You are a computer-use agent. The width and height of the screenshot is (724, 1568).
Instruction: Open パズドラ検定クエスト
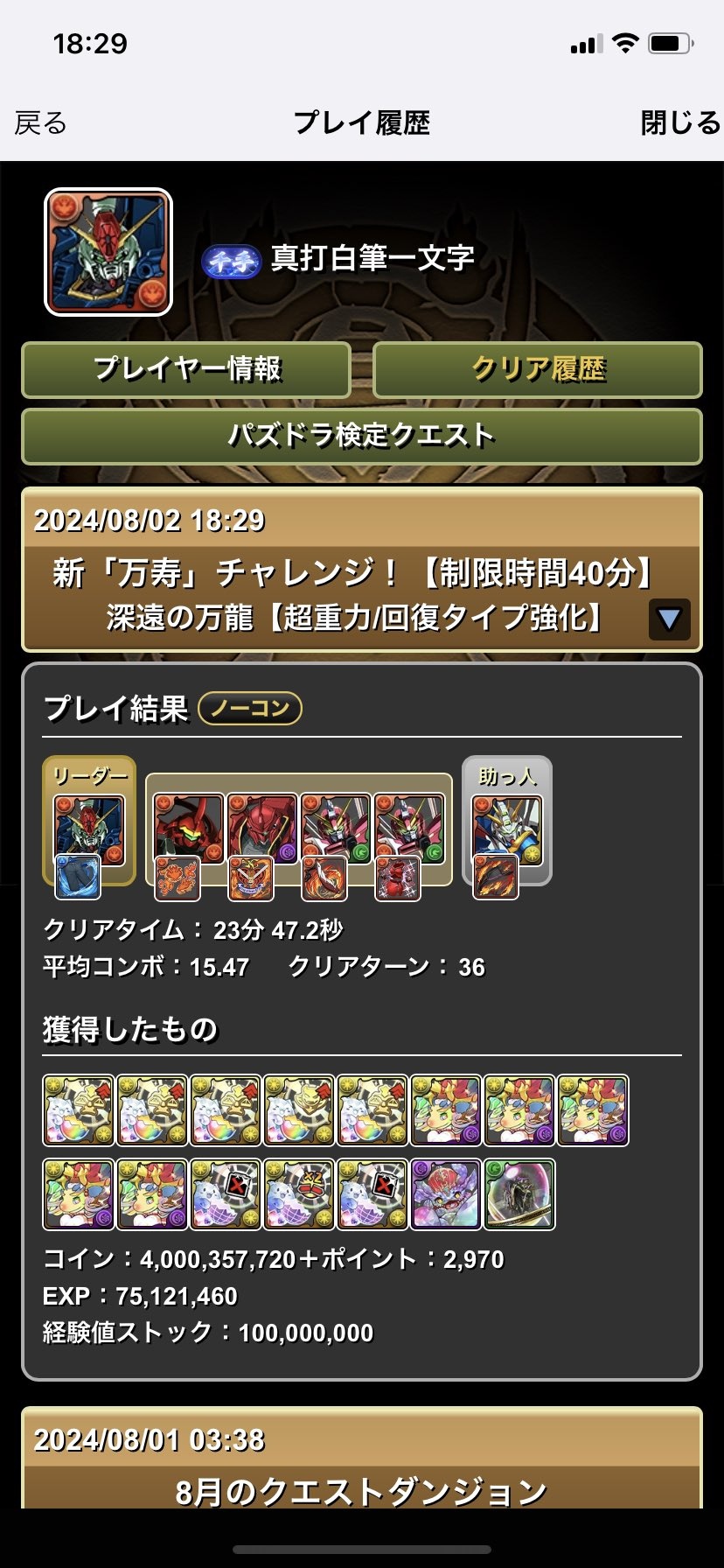(x=361, y=435)
